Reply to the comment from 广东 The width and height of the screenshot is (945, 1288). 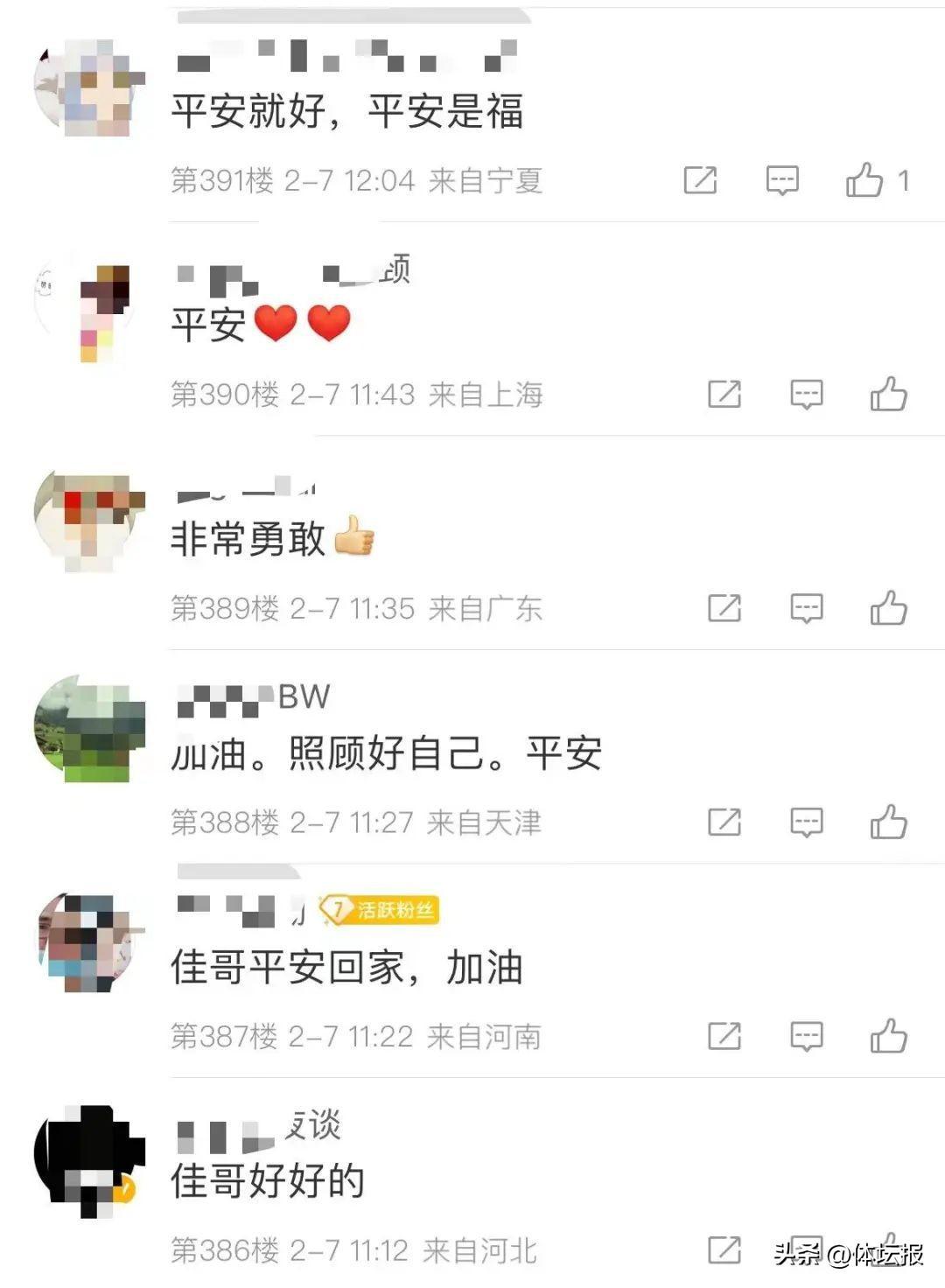806,608
